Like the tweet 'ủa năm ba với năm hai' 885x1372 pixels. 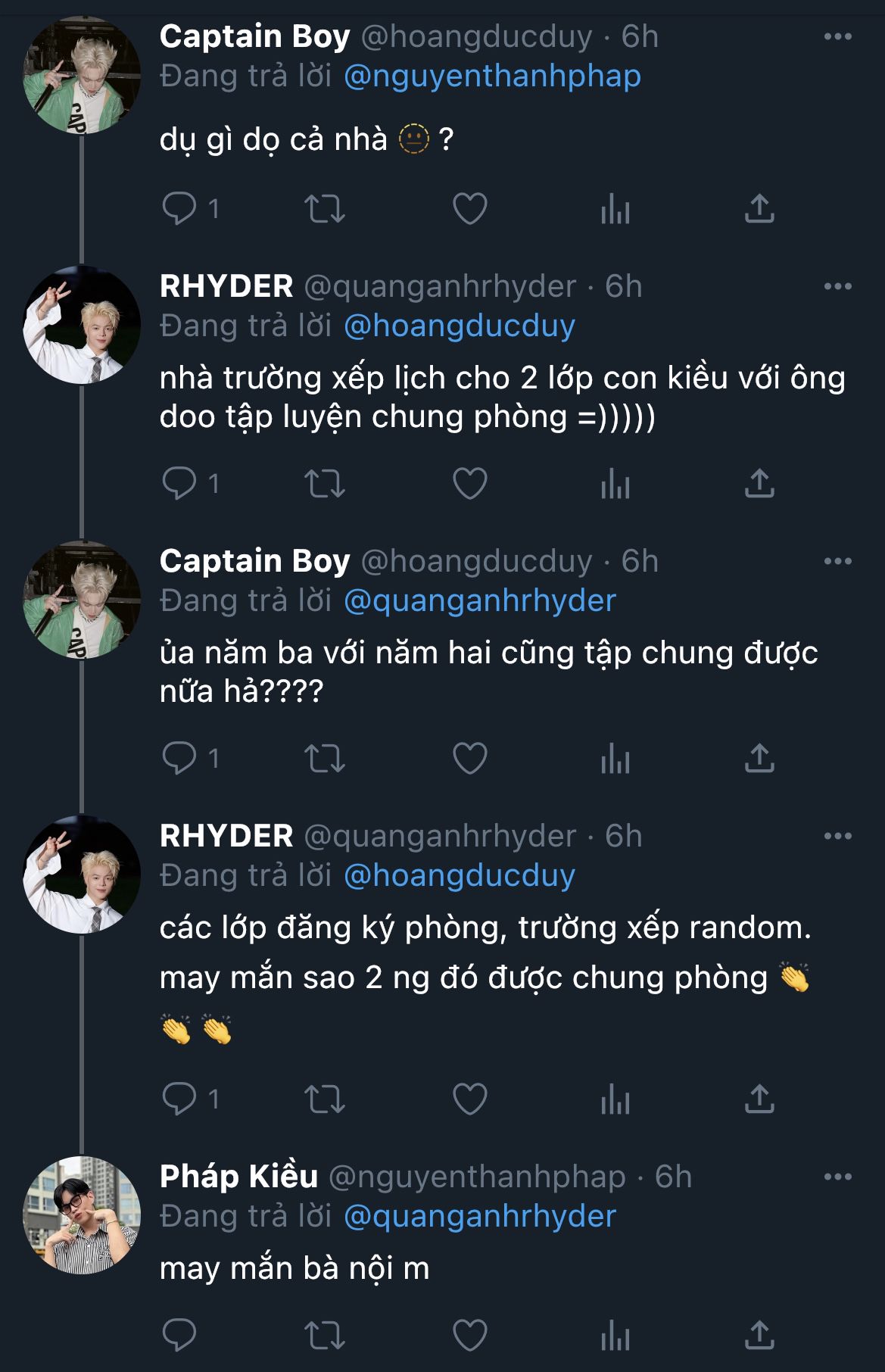pyautogui.click(x=469, y=758)
